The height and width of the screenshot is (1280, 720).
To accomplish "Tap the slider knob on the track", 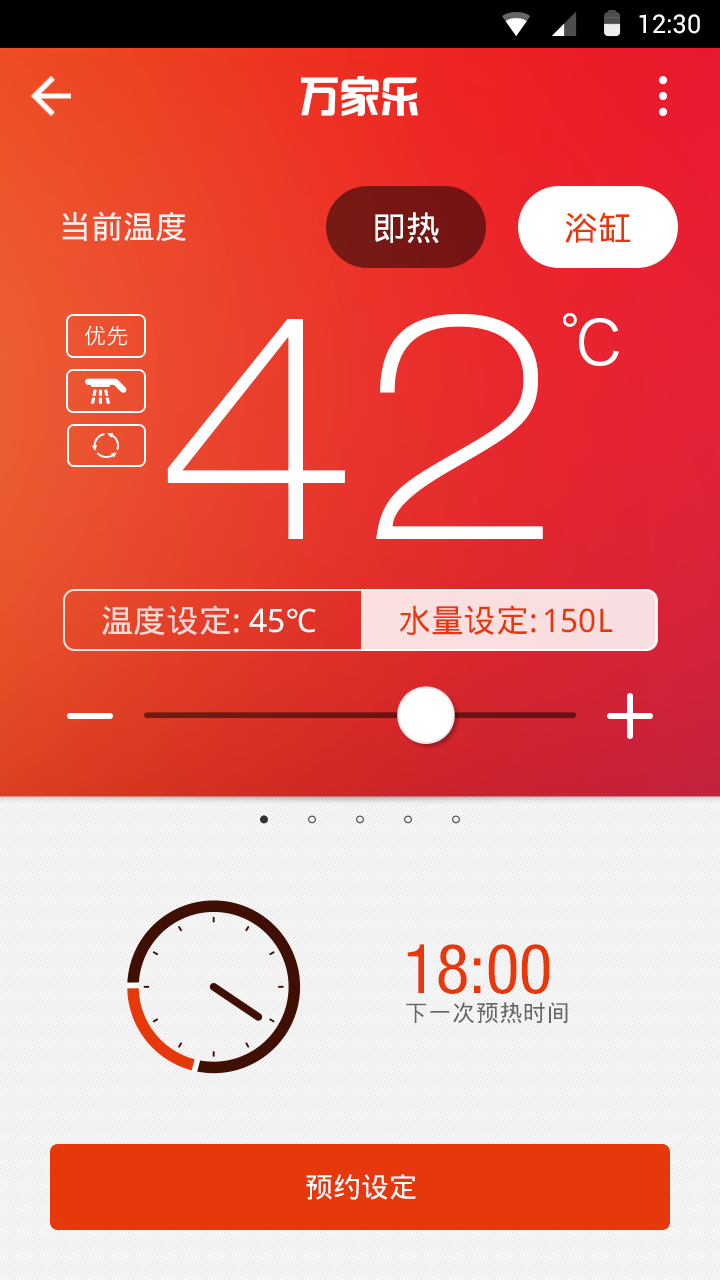I will tap(426, 716).
